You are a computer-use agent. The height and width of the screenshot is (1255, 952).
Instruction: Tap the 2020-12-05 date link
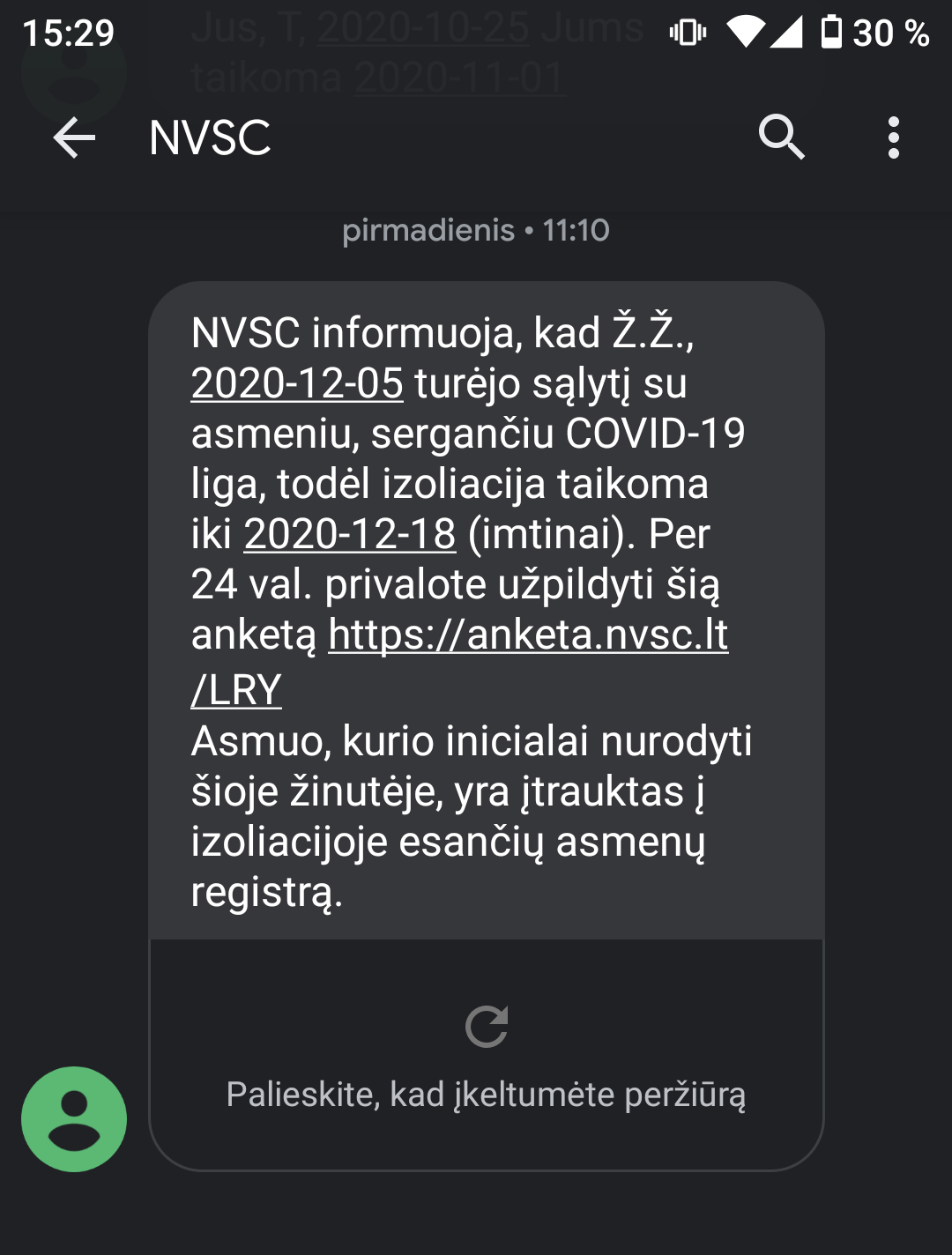[x=297, y=384]
